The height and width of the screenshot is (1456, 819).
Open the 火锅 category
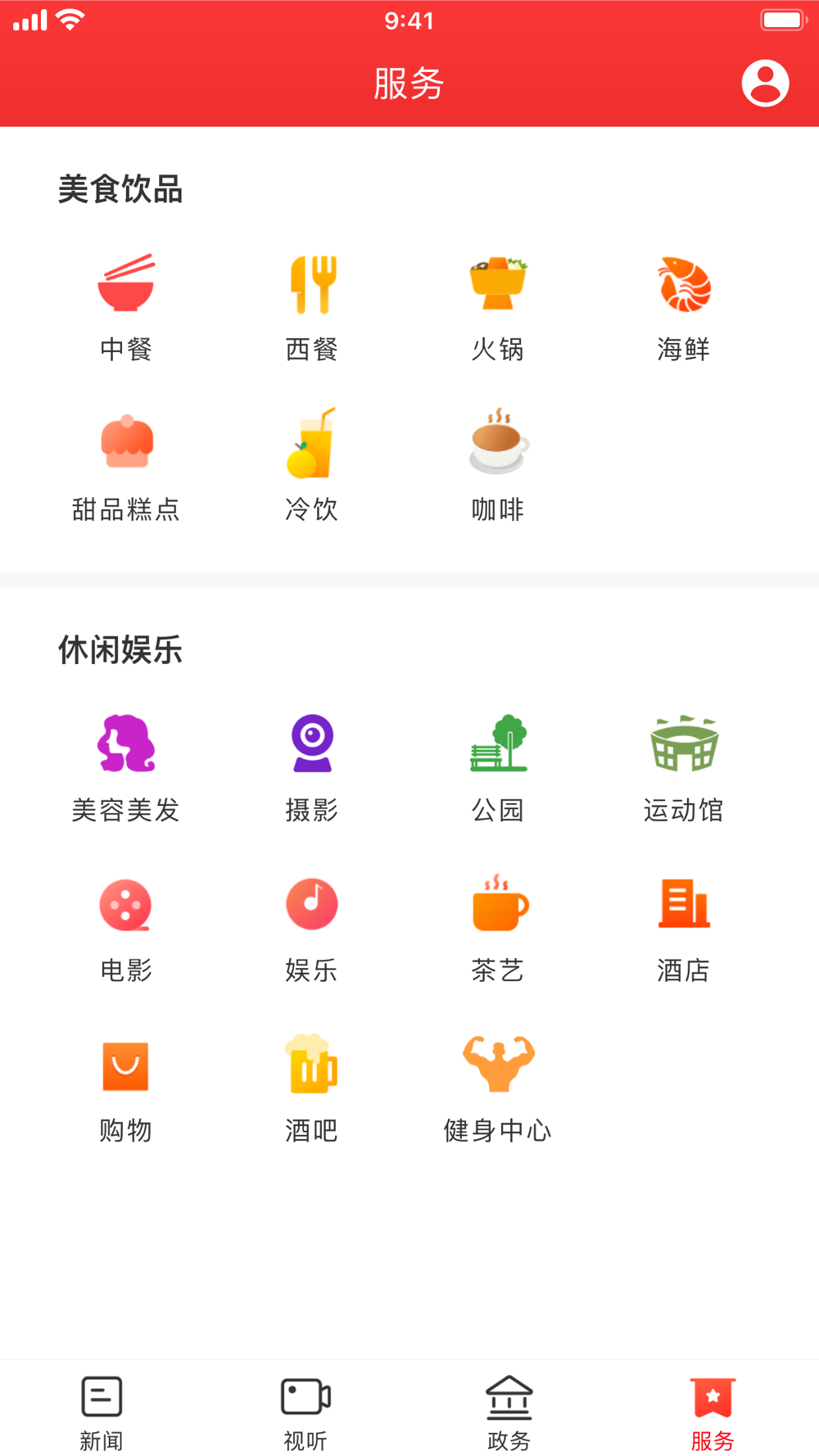tap(497, 307)
